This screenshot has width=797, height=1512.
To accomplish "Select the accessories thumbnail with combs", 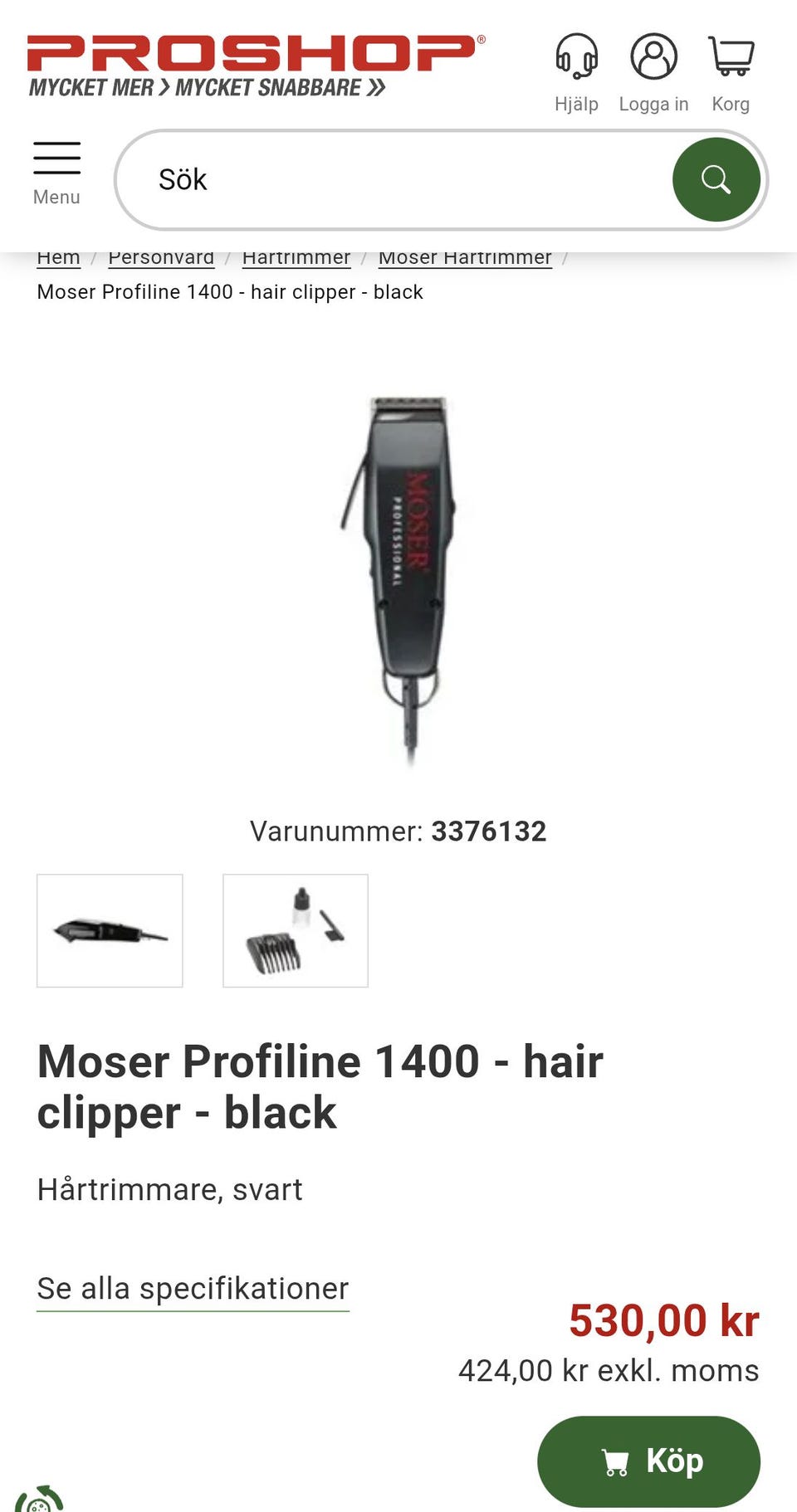I will coord(296,930).
